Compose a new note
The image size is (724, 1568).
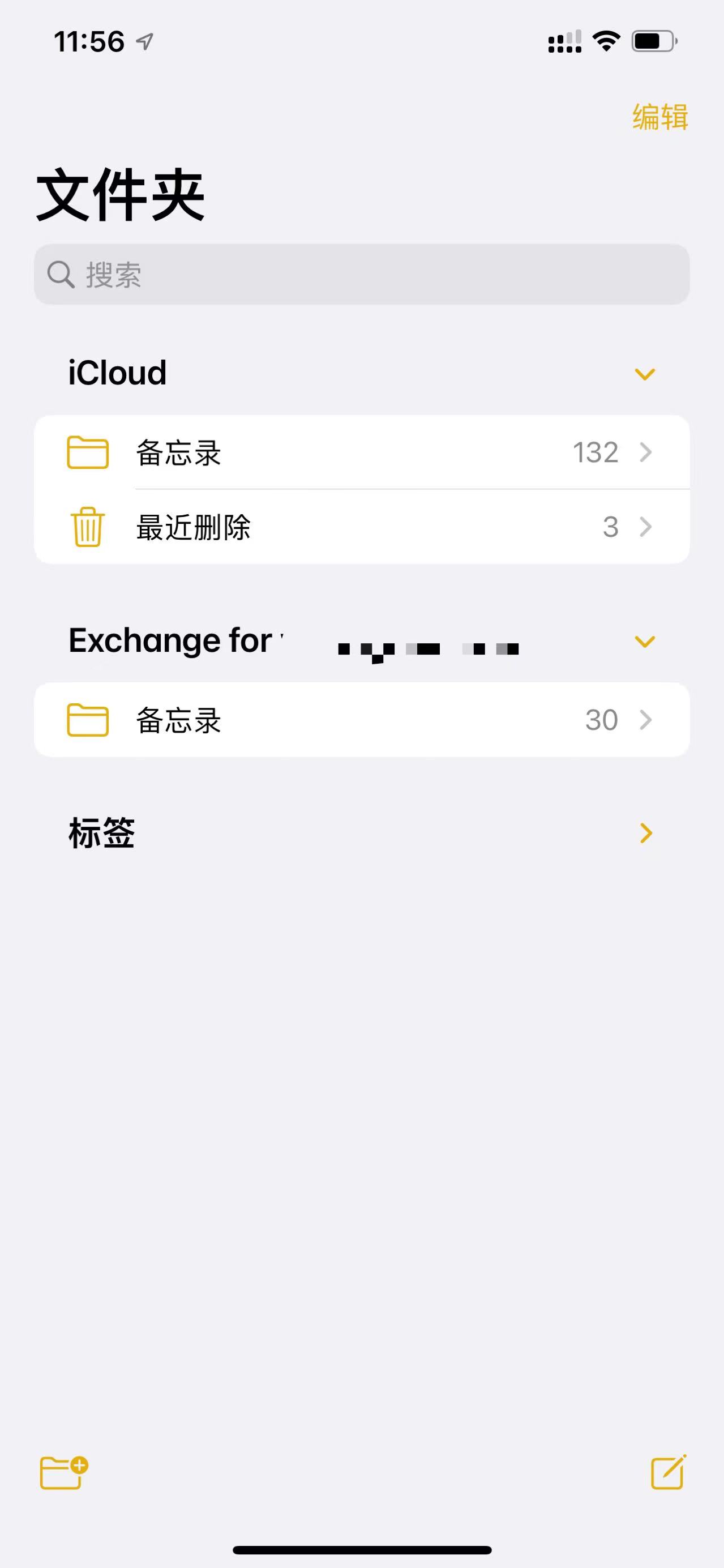(668, 1472)
